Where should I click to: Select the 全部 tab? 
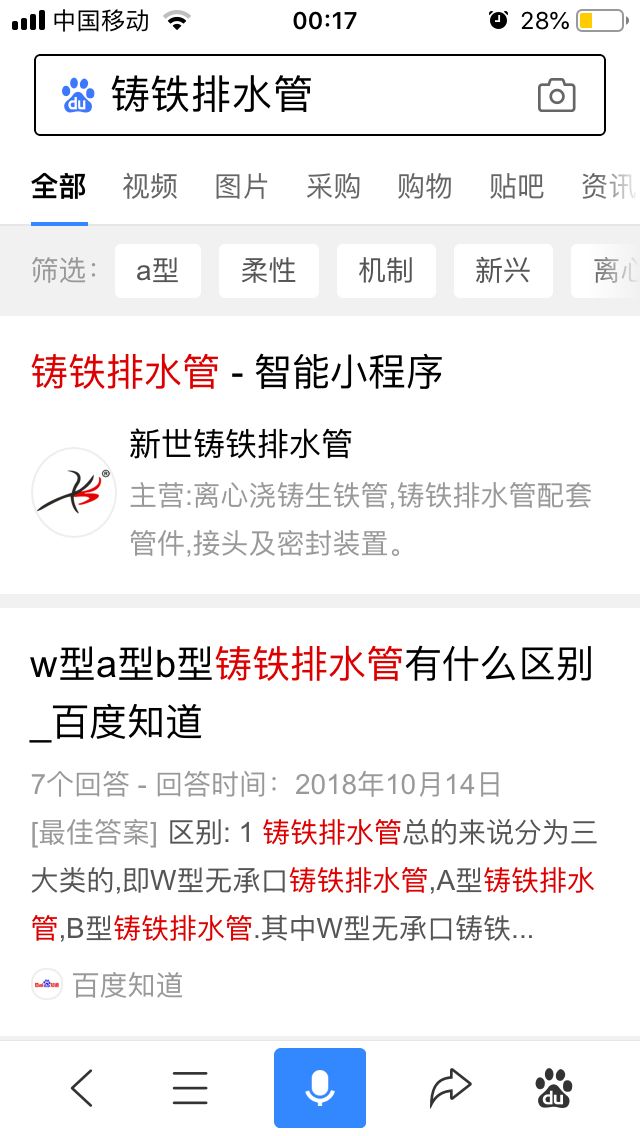tap(59, 186)
